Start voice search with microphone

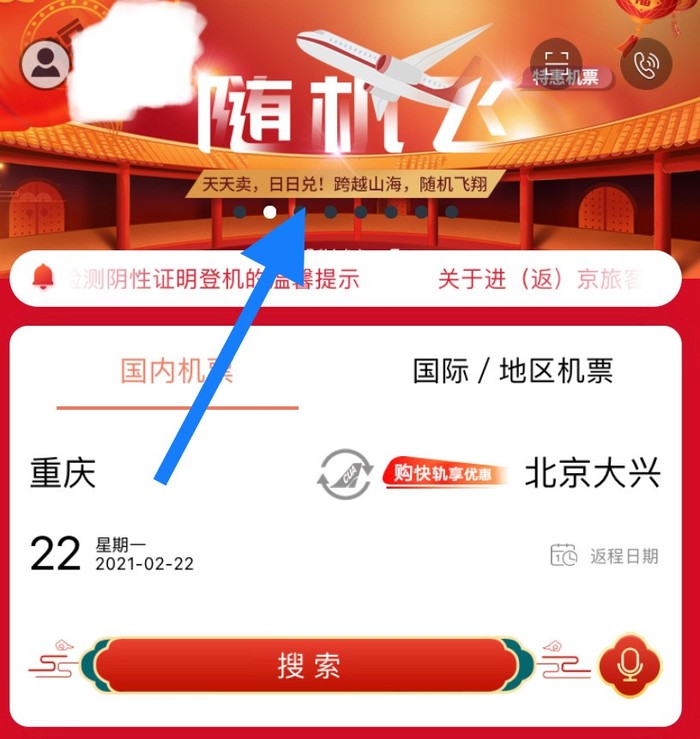[x=630, y=665]
